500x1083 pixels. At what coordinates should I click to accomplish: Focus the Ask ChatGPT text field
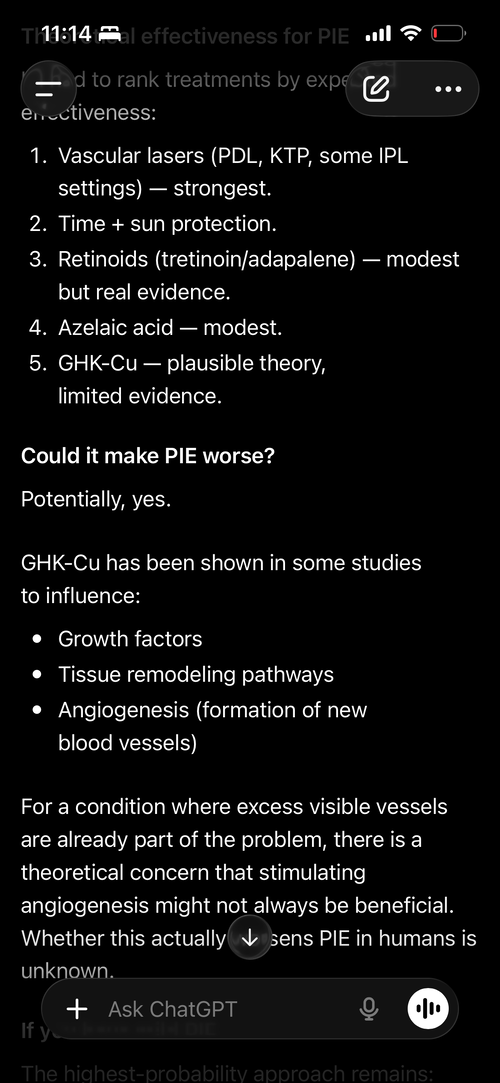coord(226,1009)
